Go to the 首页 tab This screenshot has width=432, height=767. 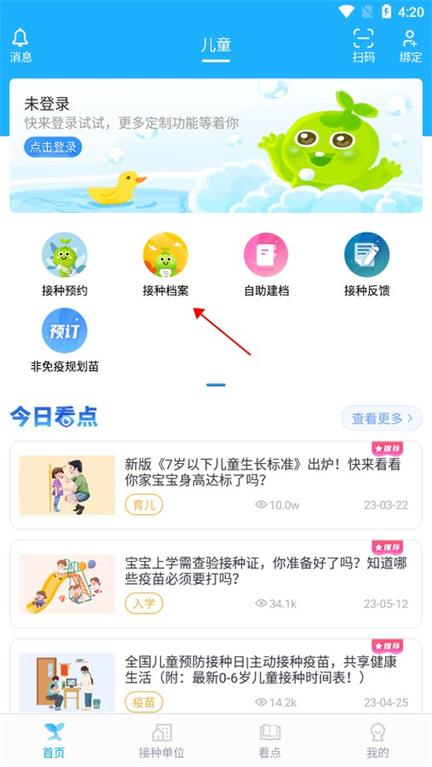click(x=54, y=741)
